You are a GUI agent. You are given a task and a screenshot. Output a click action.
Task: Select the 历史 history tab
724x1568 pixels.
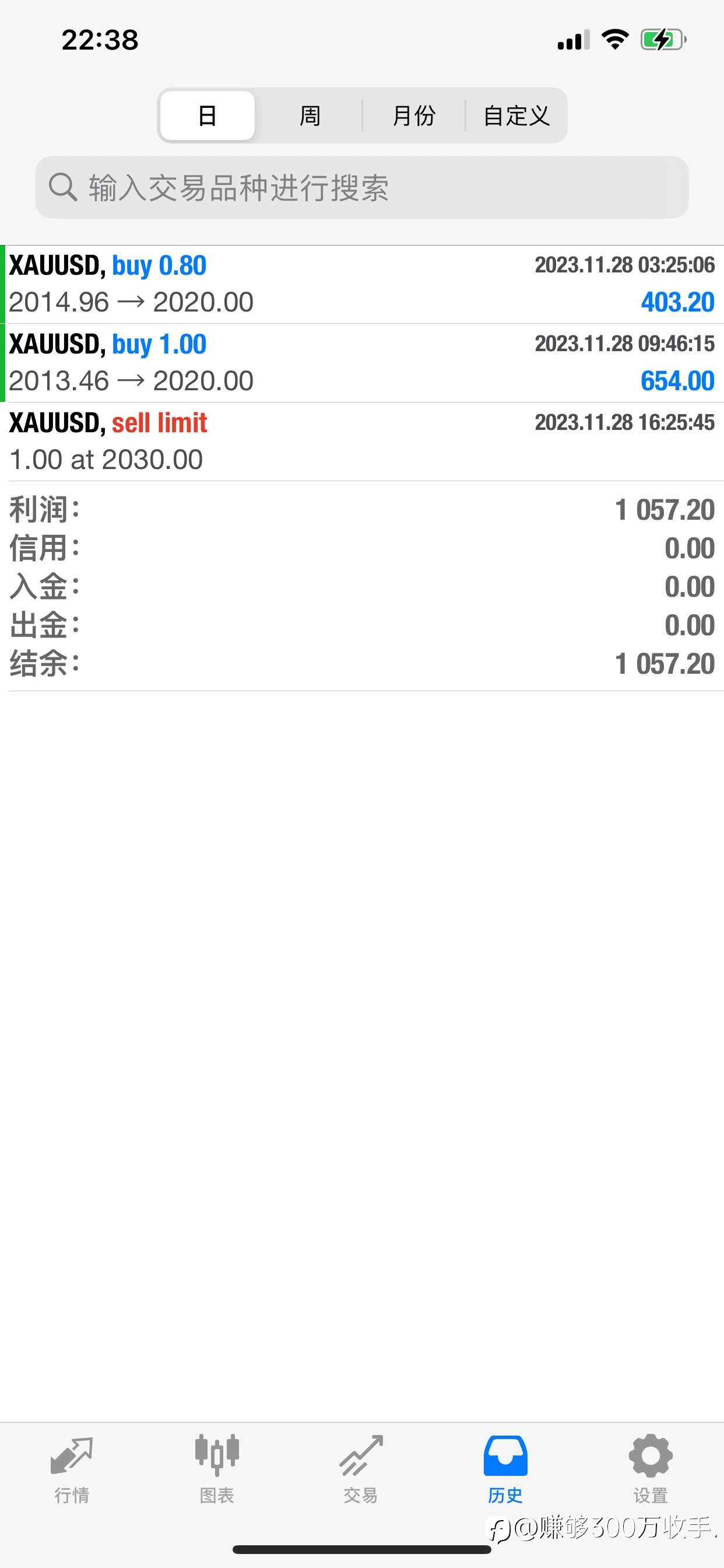505,1469
